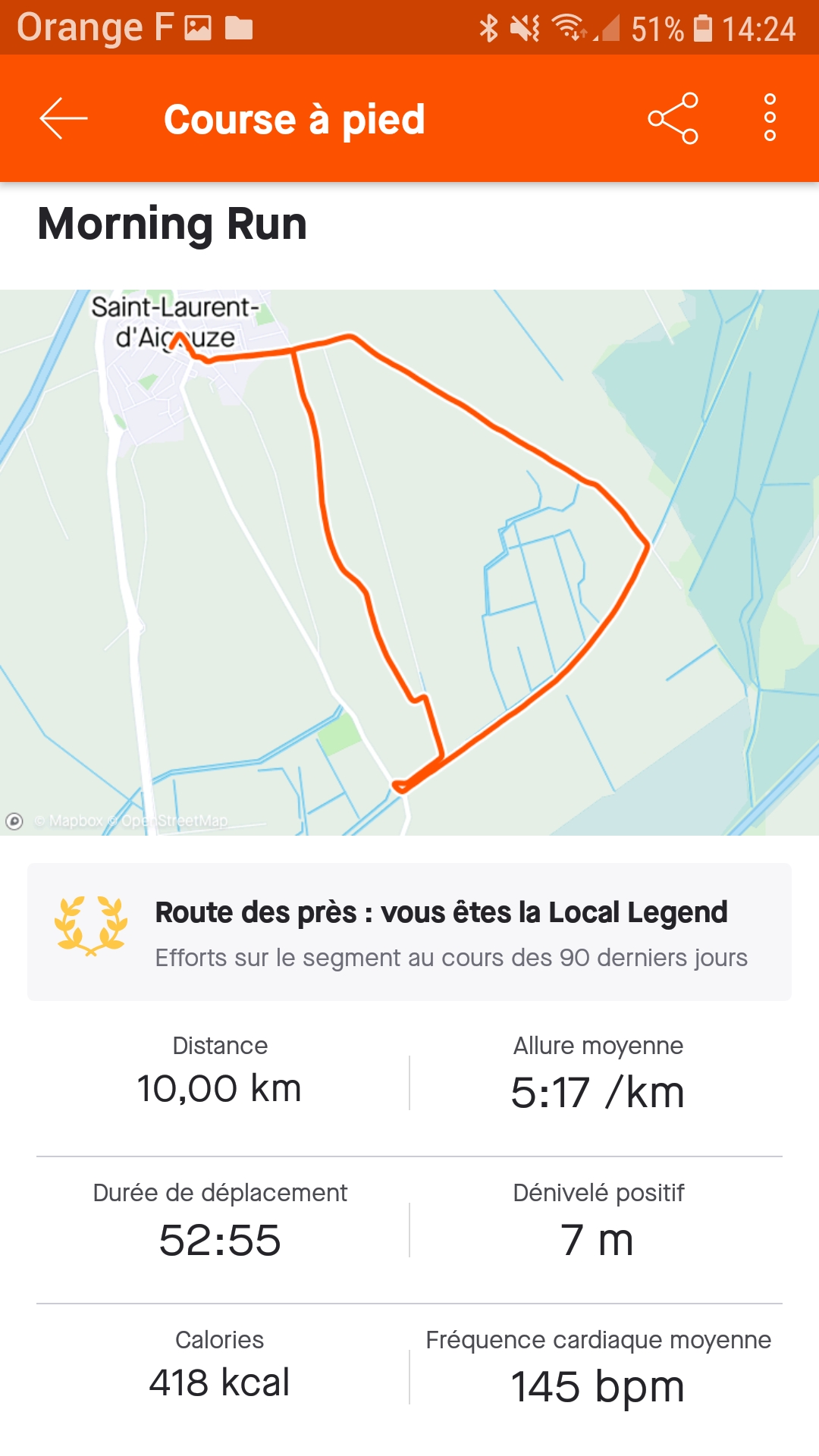The width and height of the screenshot is (819, 1456).
Task: Share this run activity
Action: click(673, 118)
